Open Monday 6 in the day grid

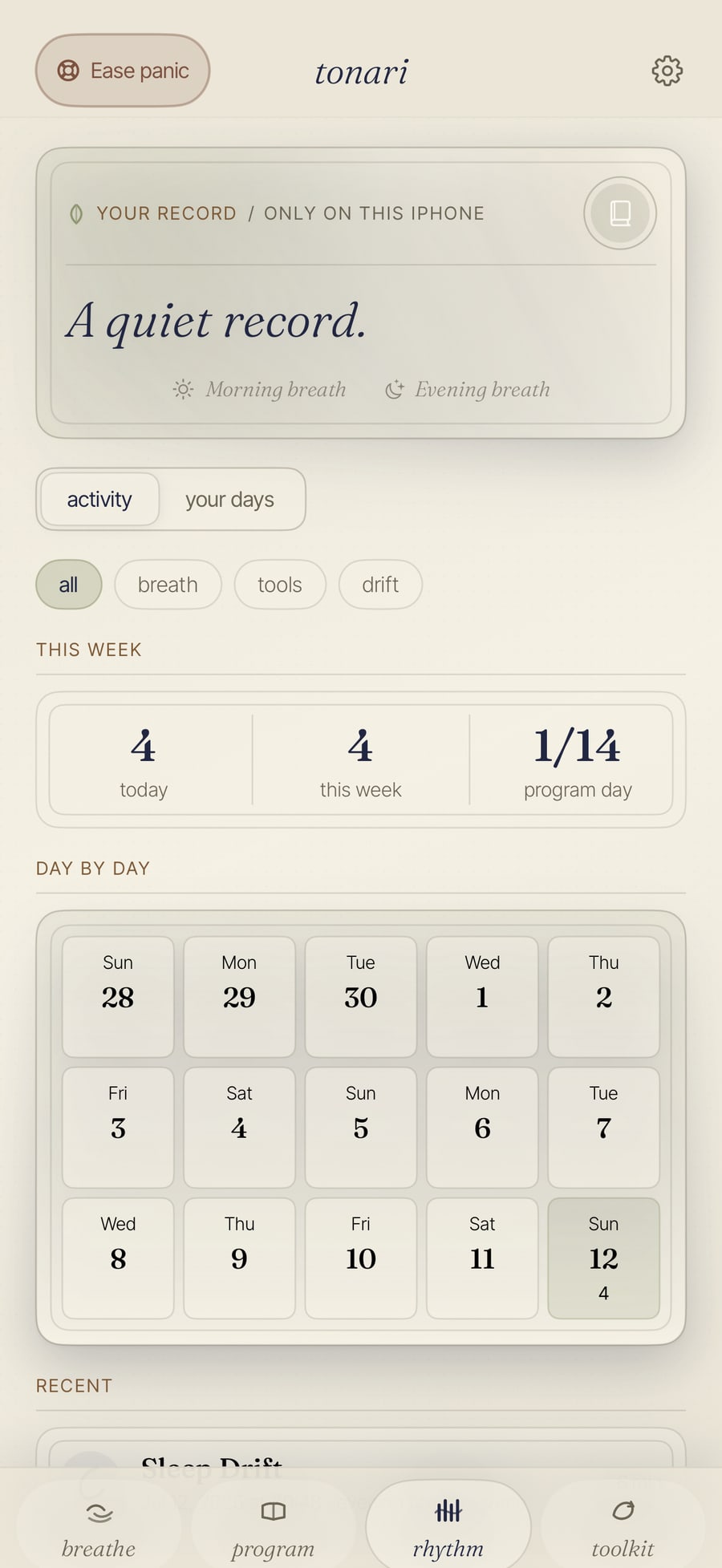click(482, 1128)
